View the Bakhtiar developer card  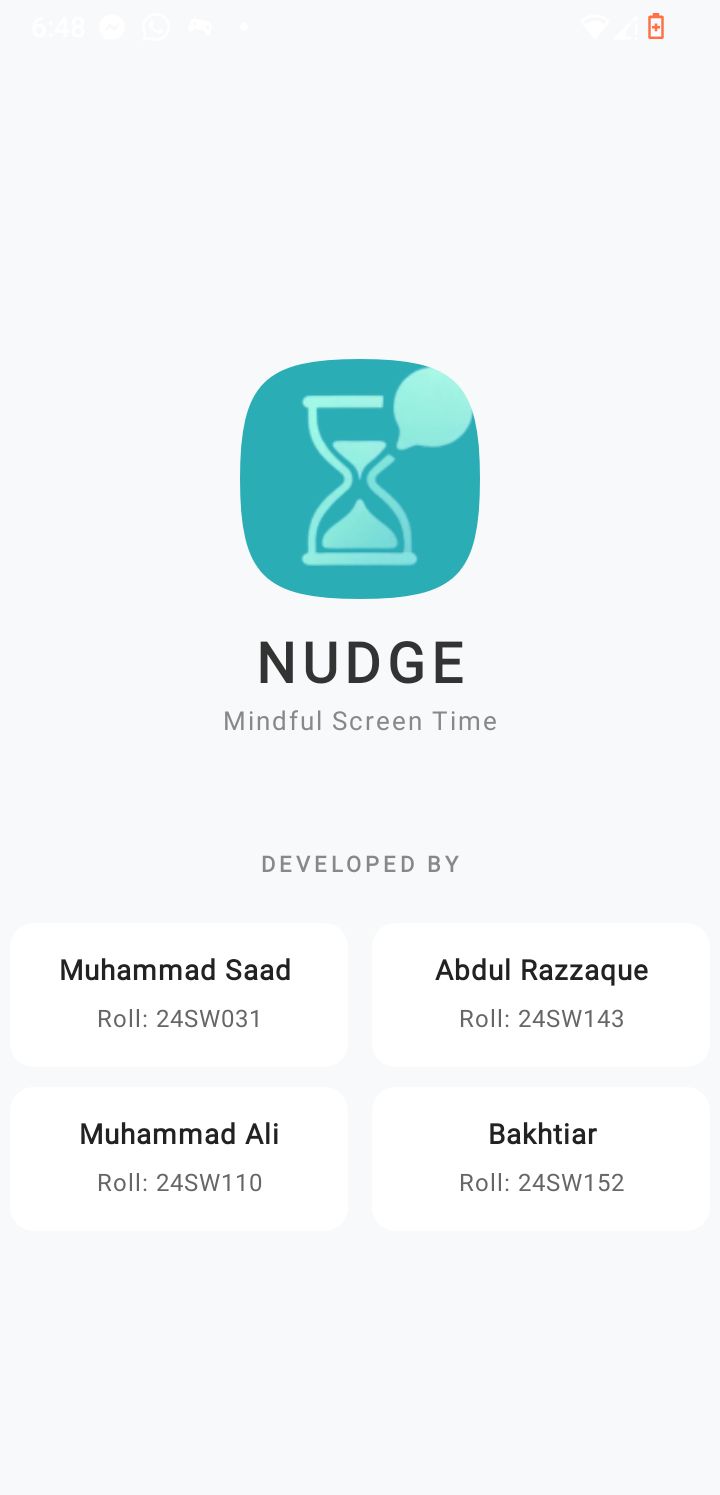coord(541,1158)
